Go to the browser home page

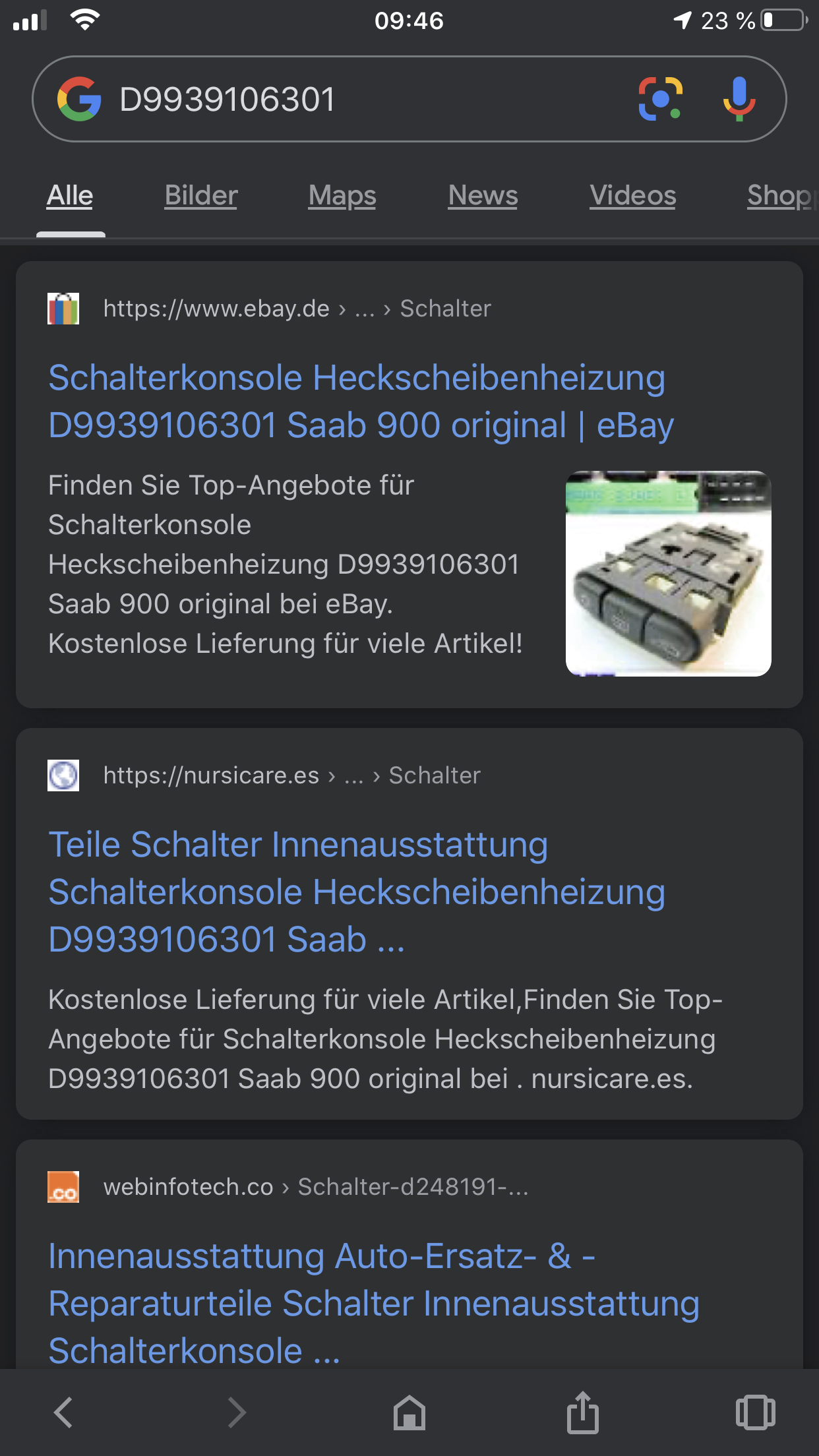click(409, 1412)
